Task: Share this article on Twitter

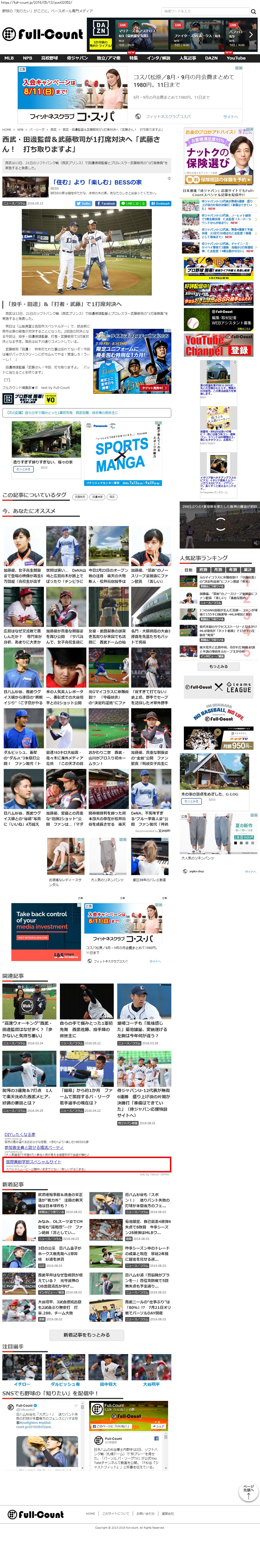Action: pos(84,203)
